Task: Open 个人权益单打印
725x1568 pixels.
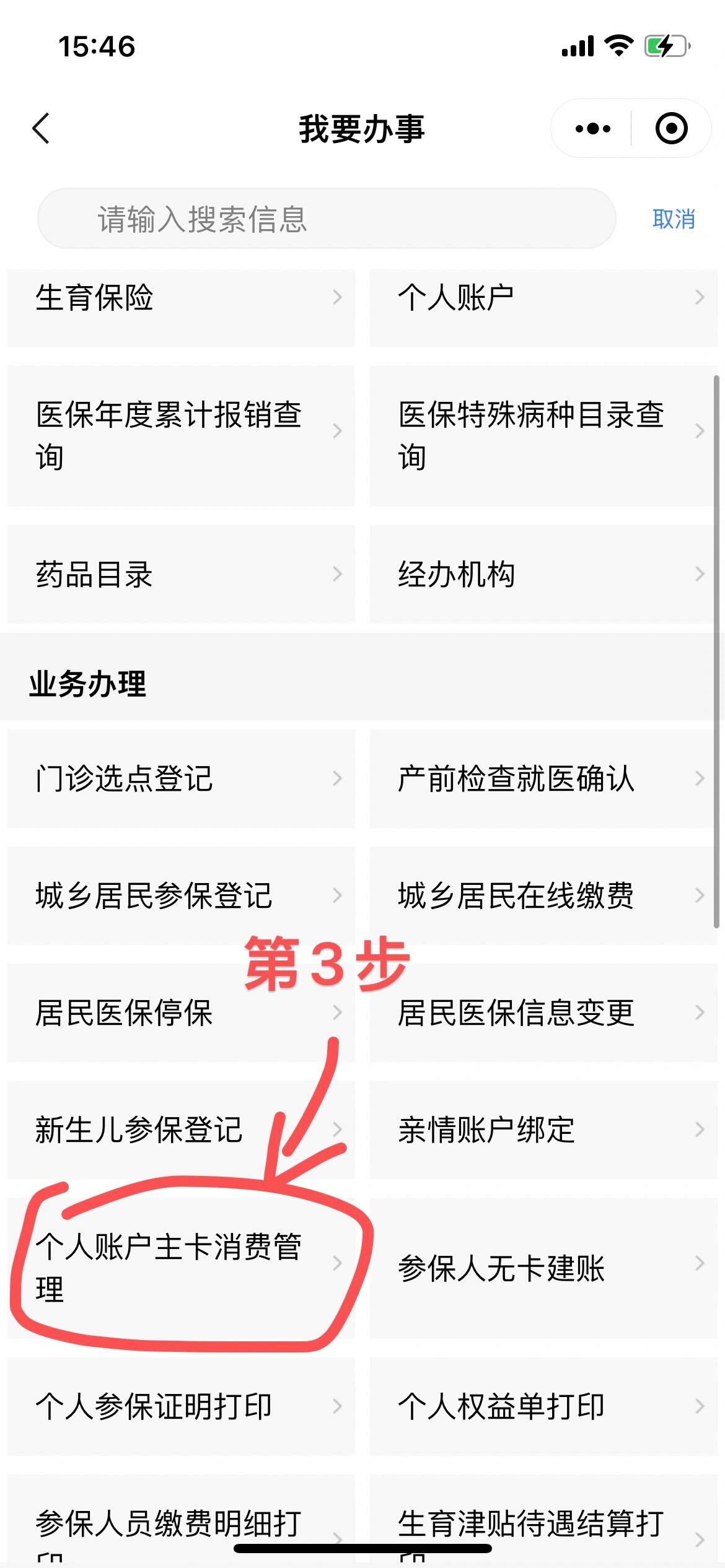Action: click(x=543, y=1406)
